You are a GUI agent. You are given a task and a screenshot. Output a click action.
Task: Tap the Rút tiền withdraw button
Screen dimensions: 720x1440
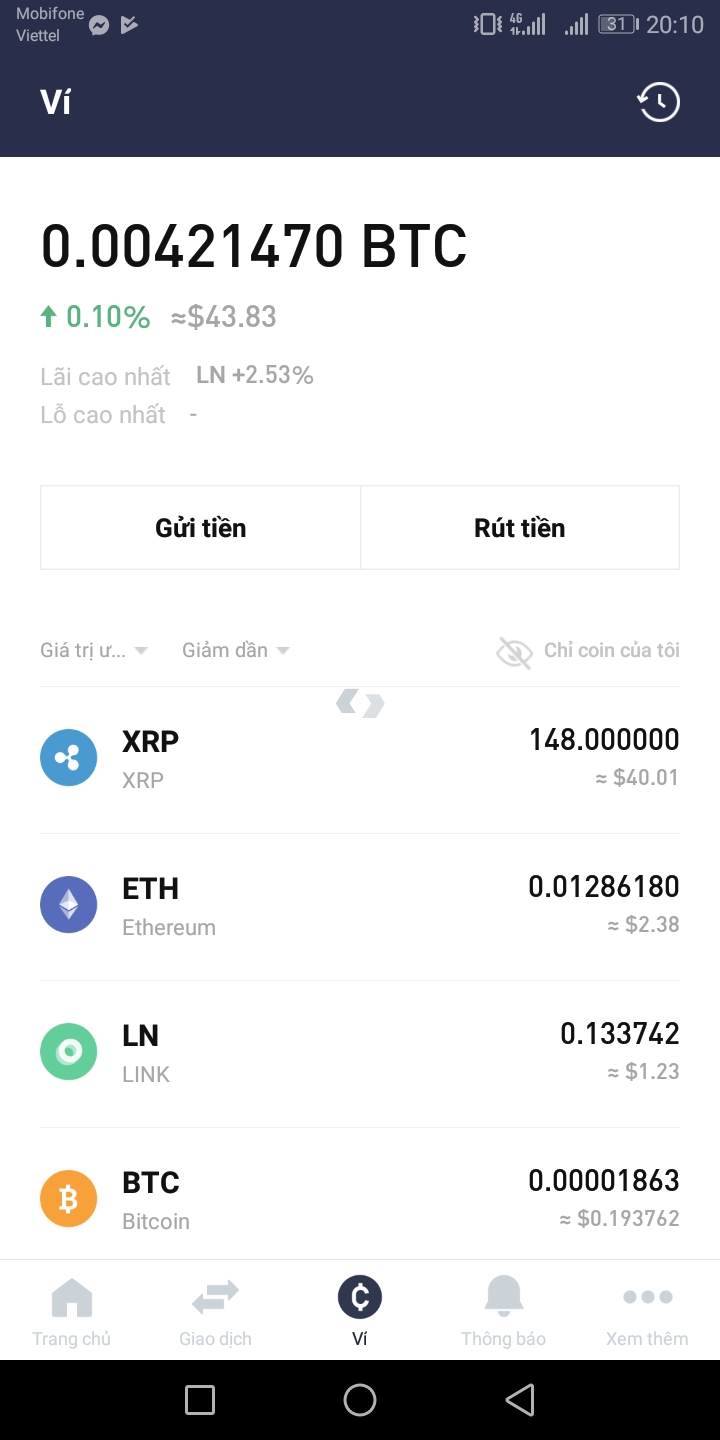pyautogui.click(x=519, y=528)
